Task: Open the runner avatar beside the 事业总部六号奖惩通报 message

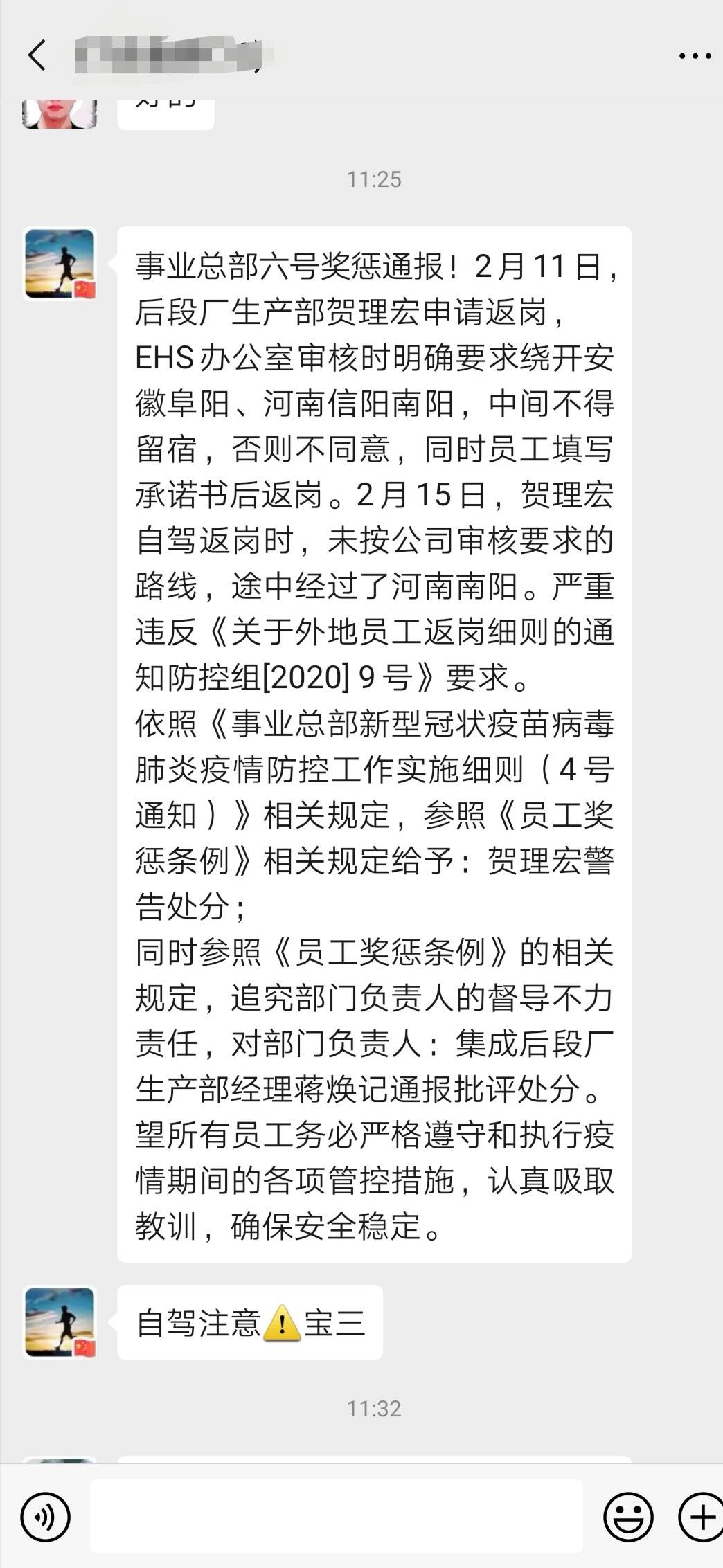Action: [x=60, y=264]
